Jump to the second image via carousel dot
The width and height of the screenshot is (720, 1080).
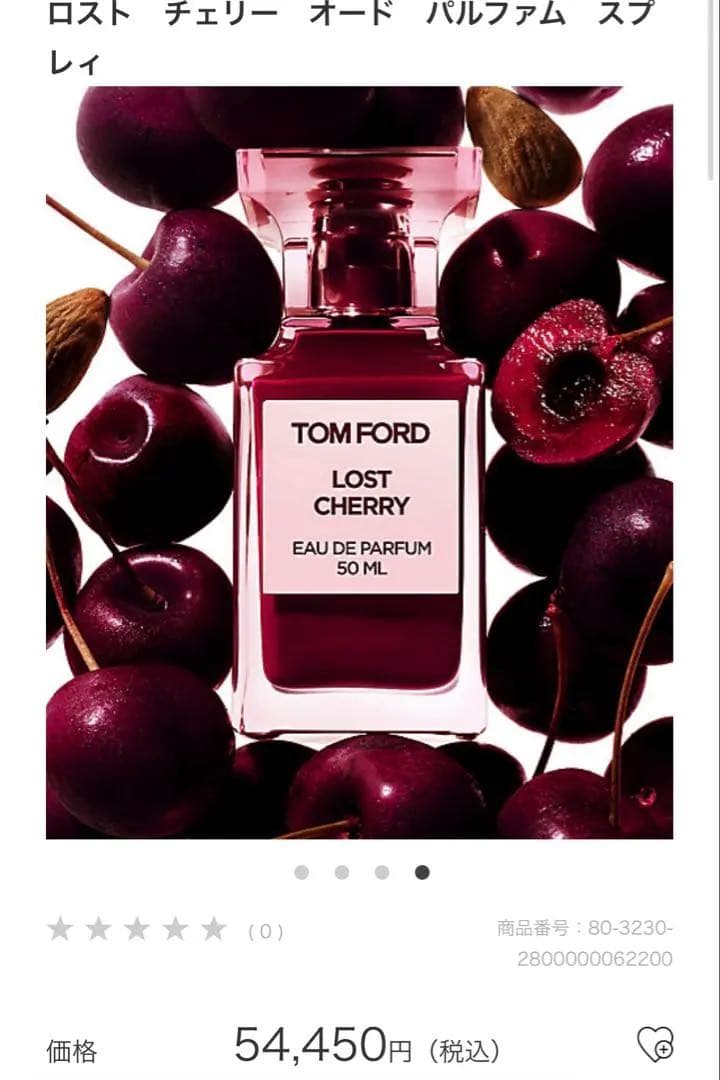[x=342, y=872]
